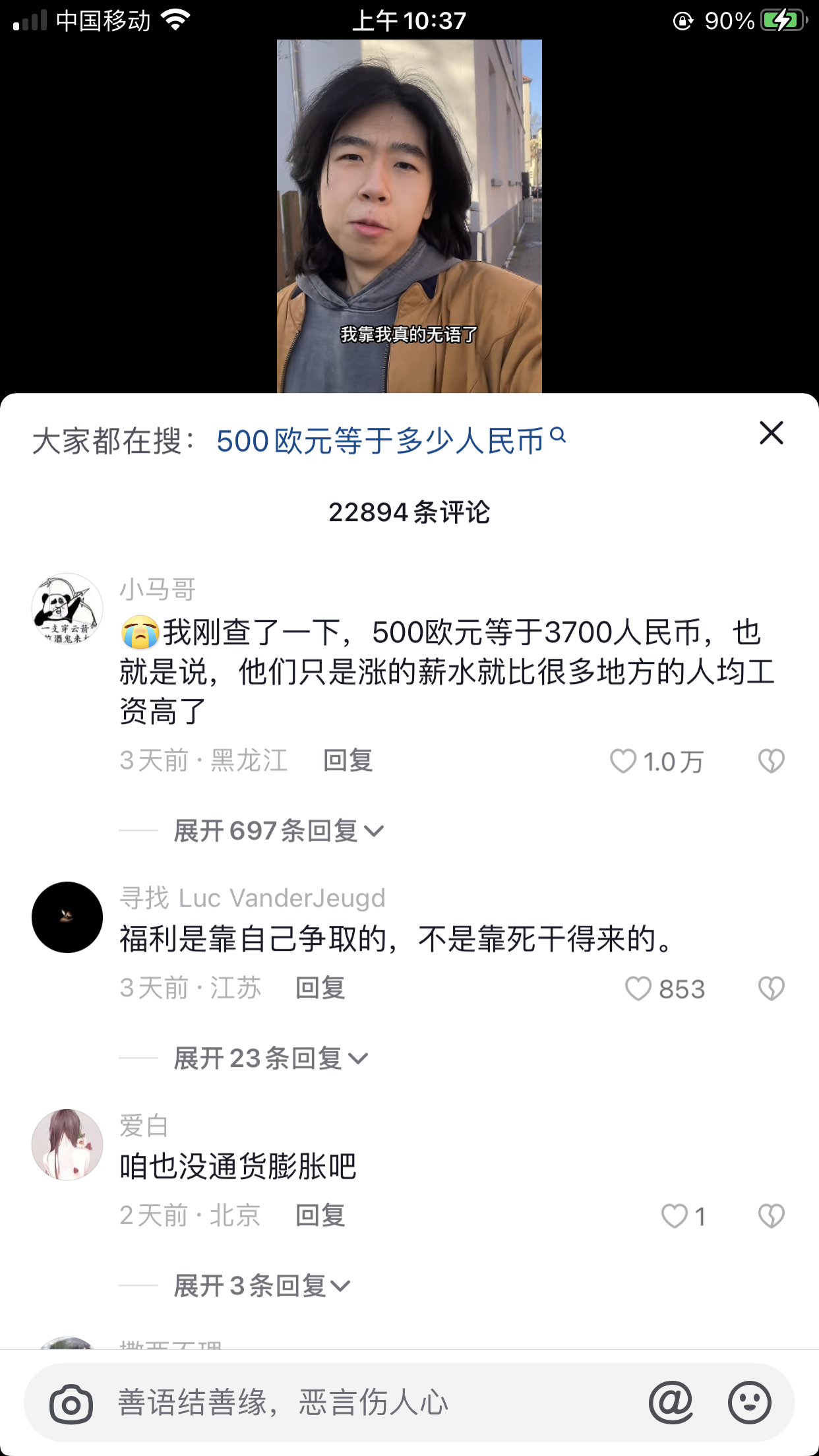The height and width of the screenshot is (1456, 819).
Task: Open 小马哥's profile avatar
Action: [67, 609]
